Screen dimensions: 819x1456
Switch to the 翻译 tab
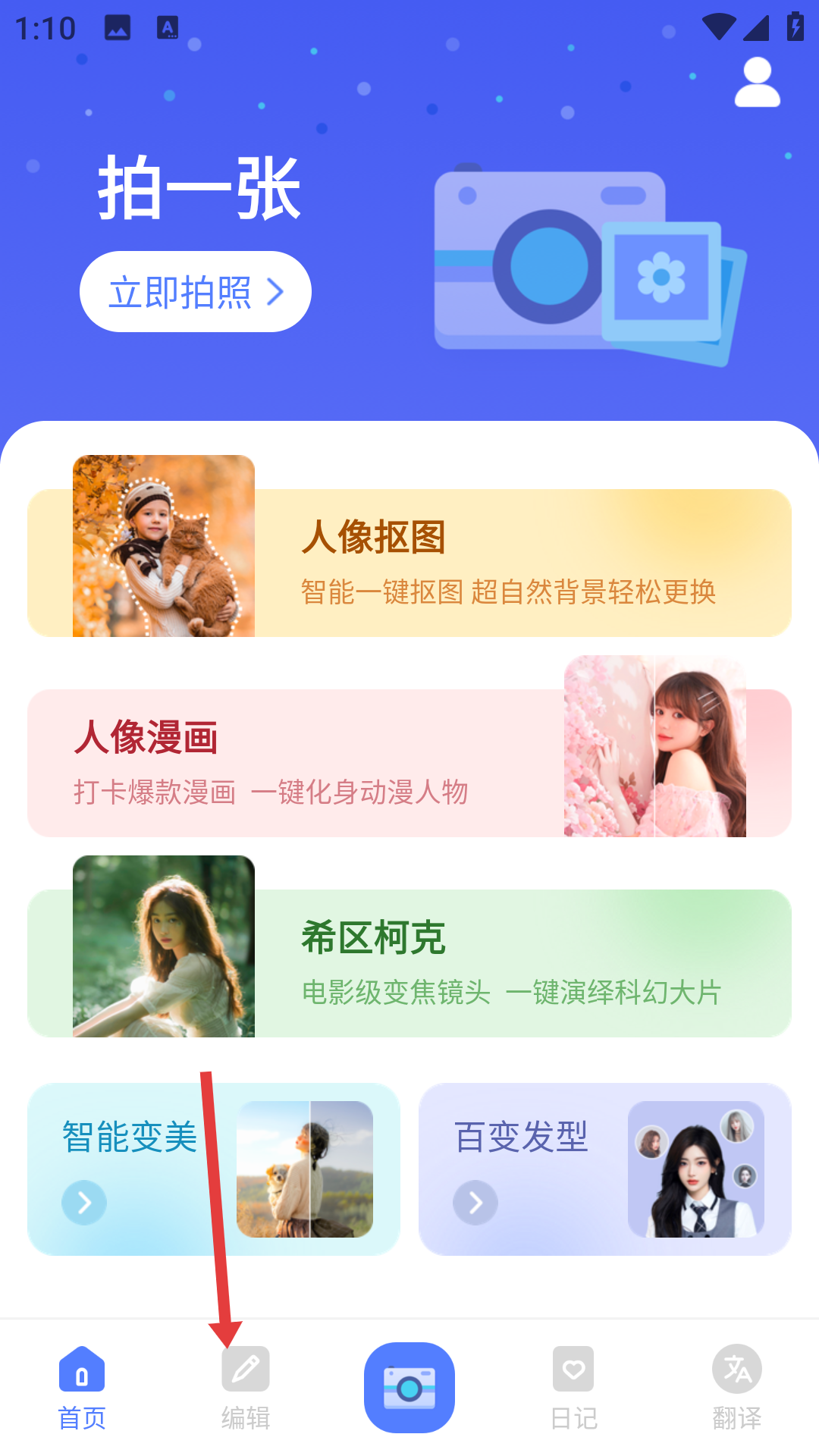click(x=737, y=1388)
